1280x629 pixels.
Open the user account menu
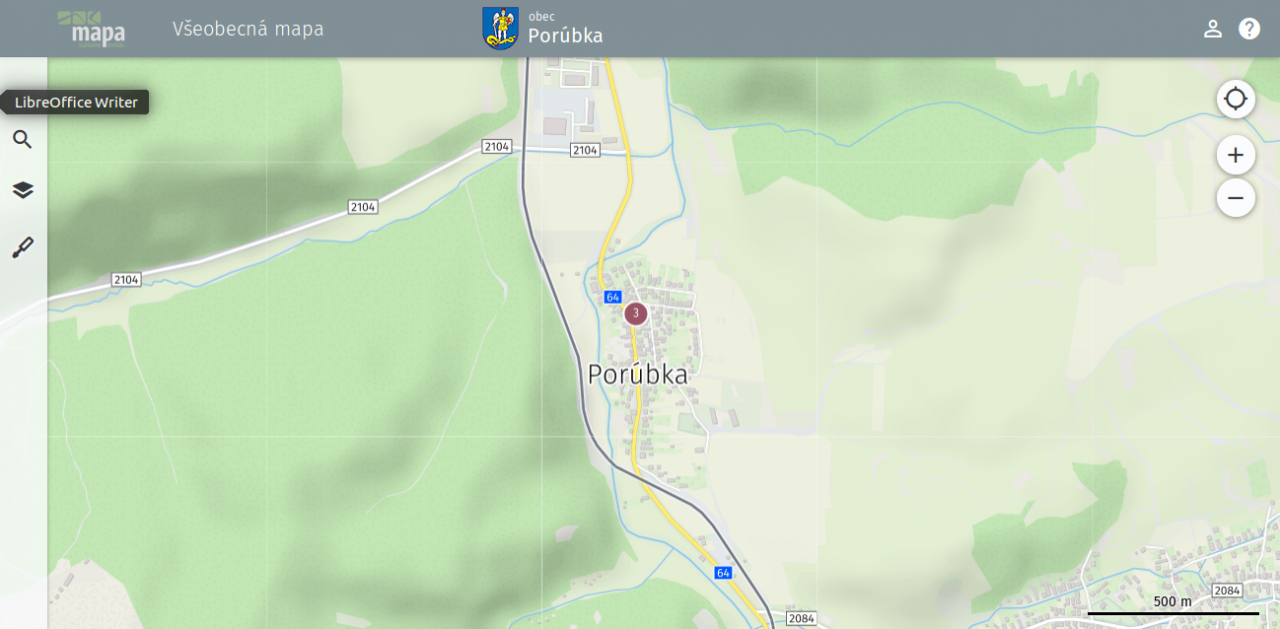point(1212,29)
